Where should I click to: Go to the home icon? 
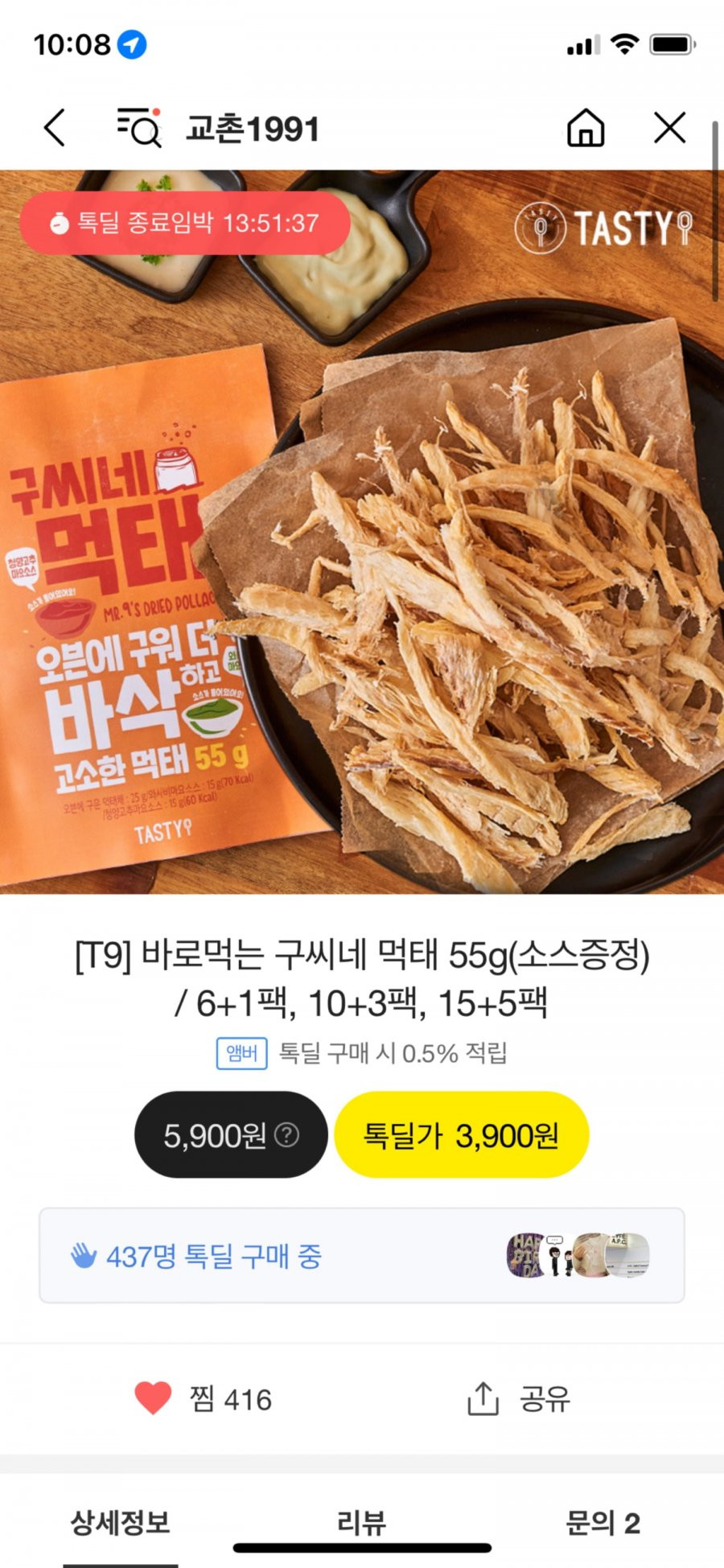586,128
